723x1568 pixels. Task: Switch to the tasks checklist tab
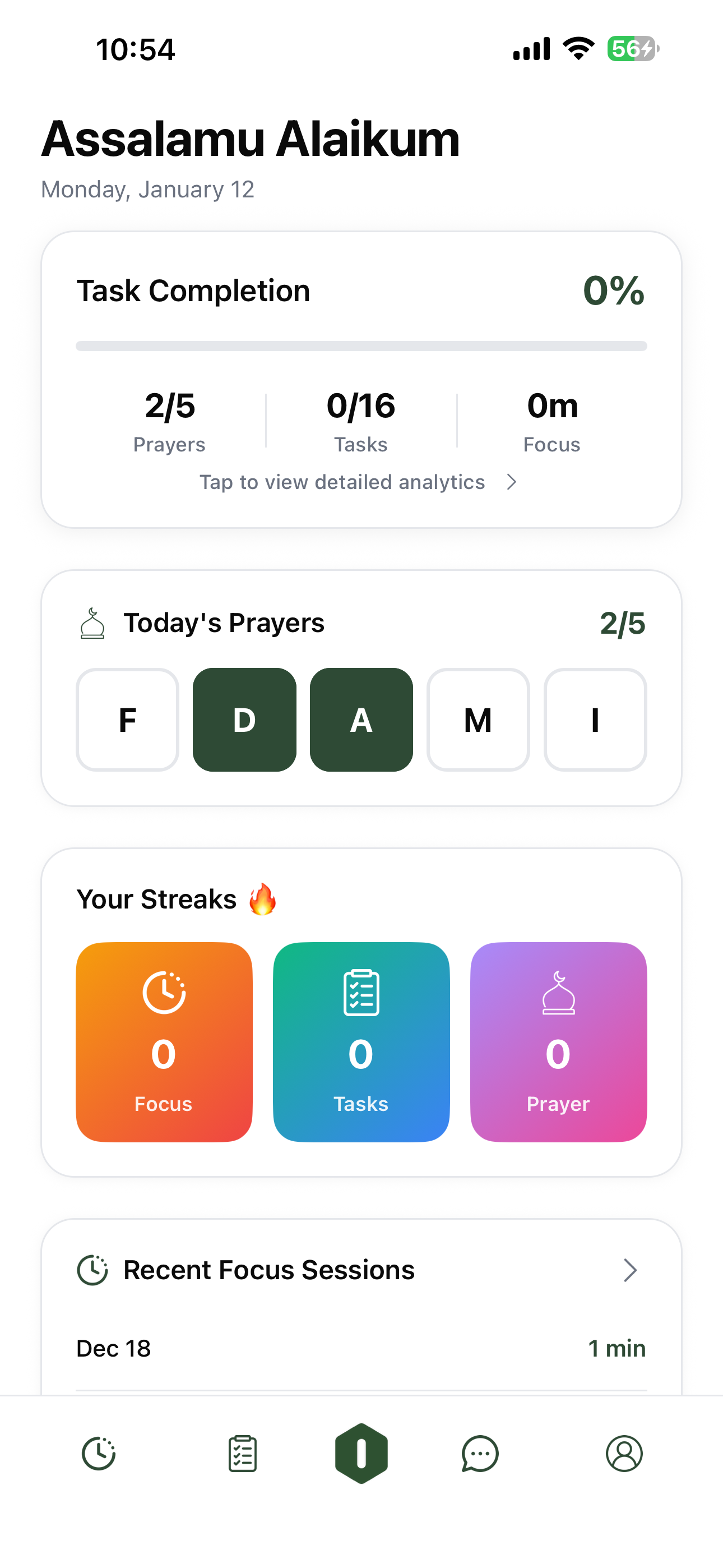click(242, 1454)
